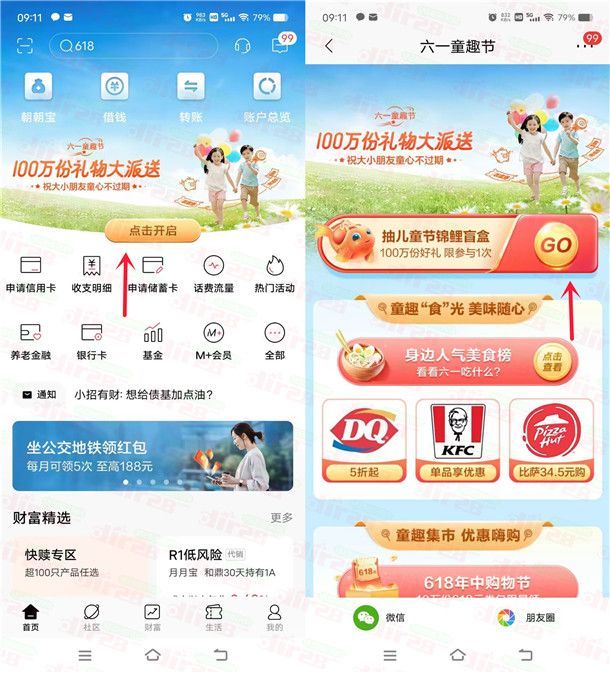Tap 点击查看 on 身边人气美食榜
This screenshot has height=673, width=610.
pos(552,361)
